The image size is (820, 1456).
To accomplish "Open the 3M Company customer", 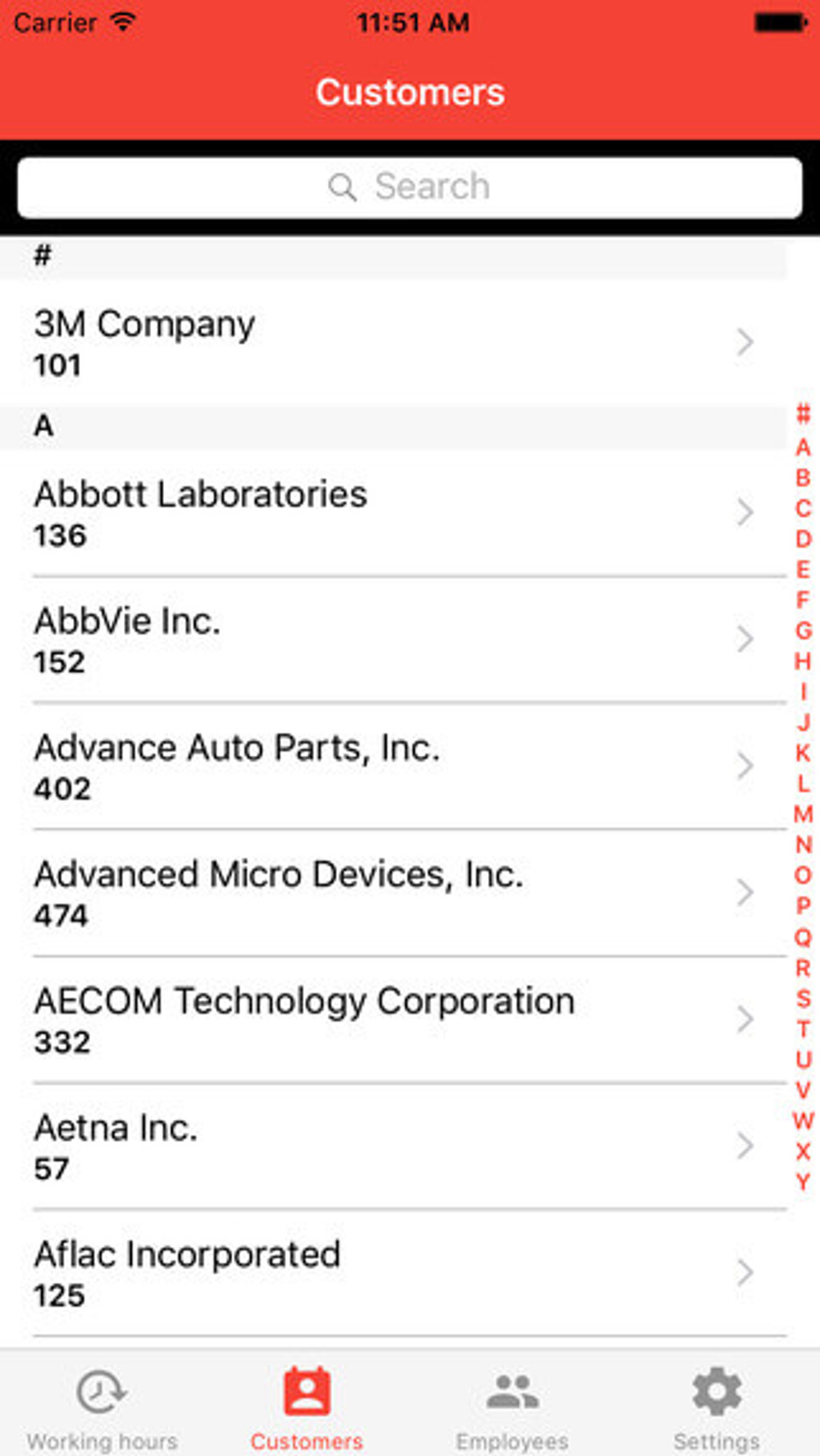I will click(394, 342).
